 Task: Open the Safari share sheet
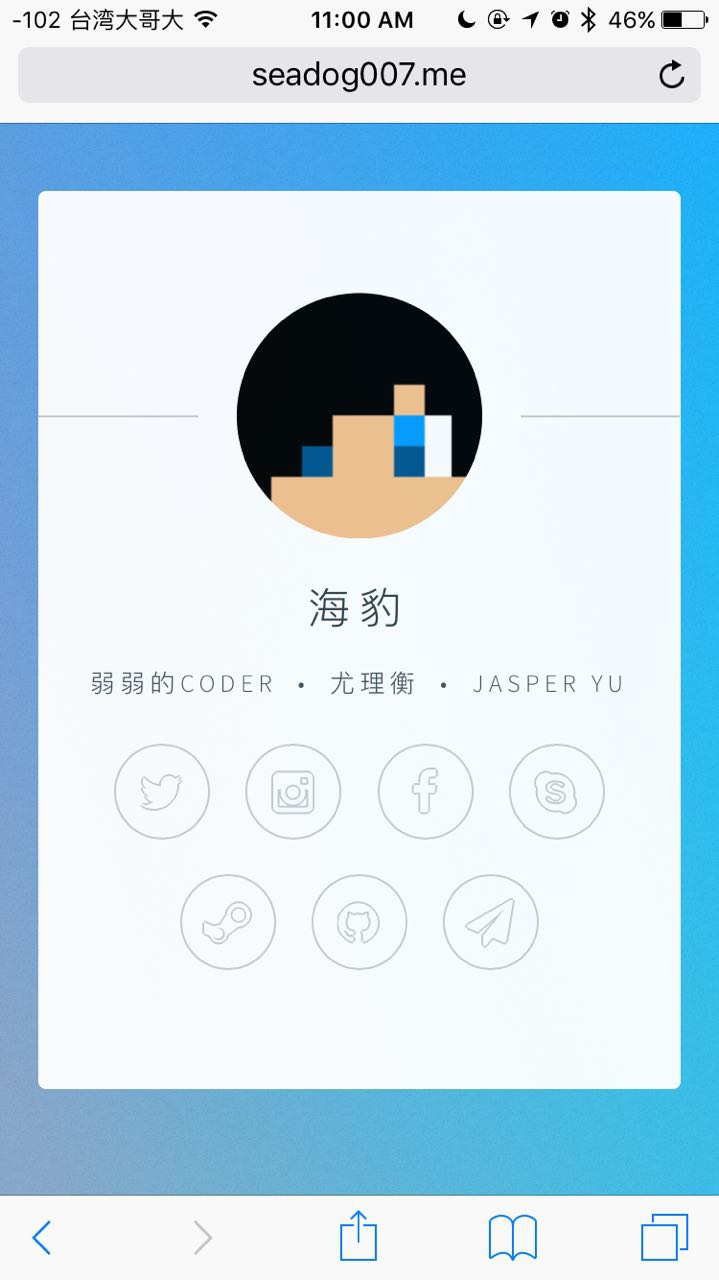click(358, 1238)
